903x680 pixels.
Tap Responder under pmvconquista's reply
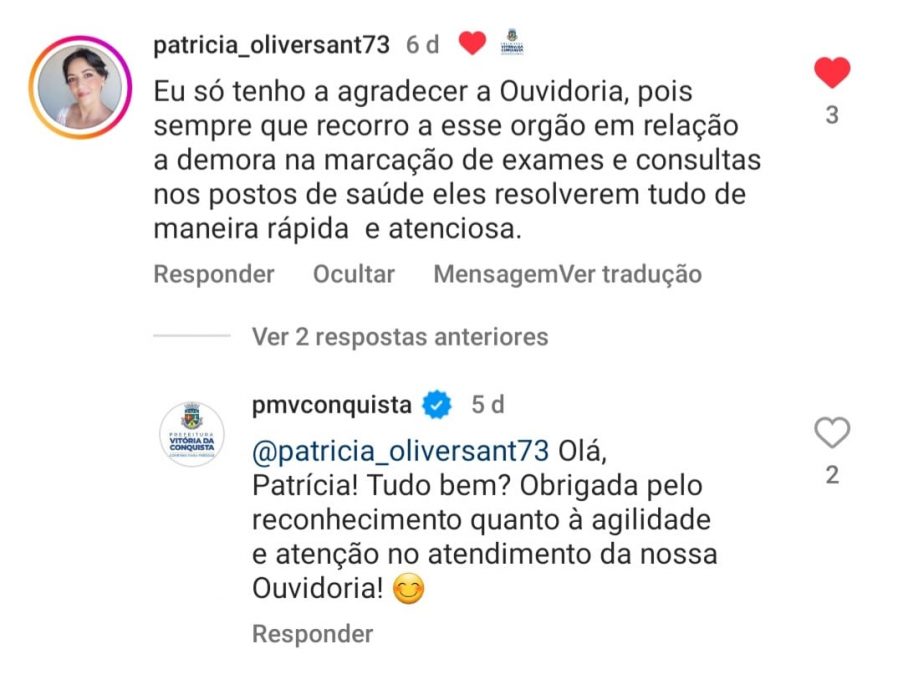(312, 634)
